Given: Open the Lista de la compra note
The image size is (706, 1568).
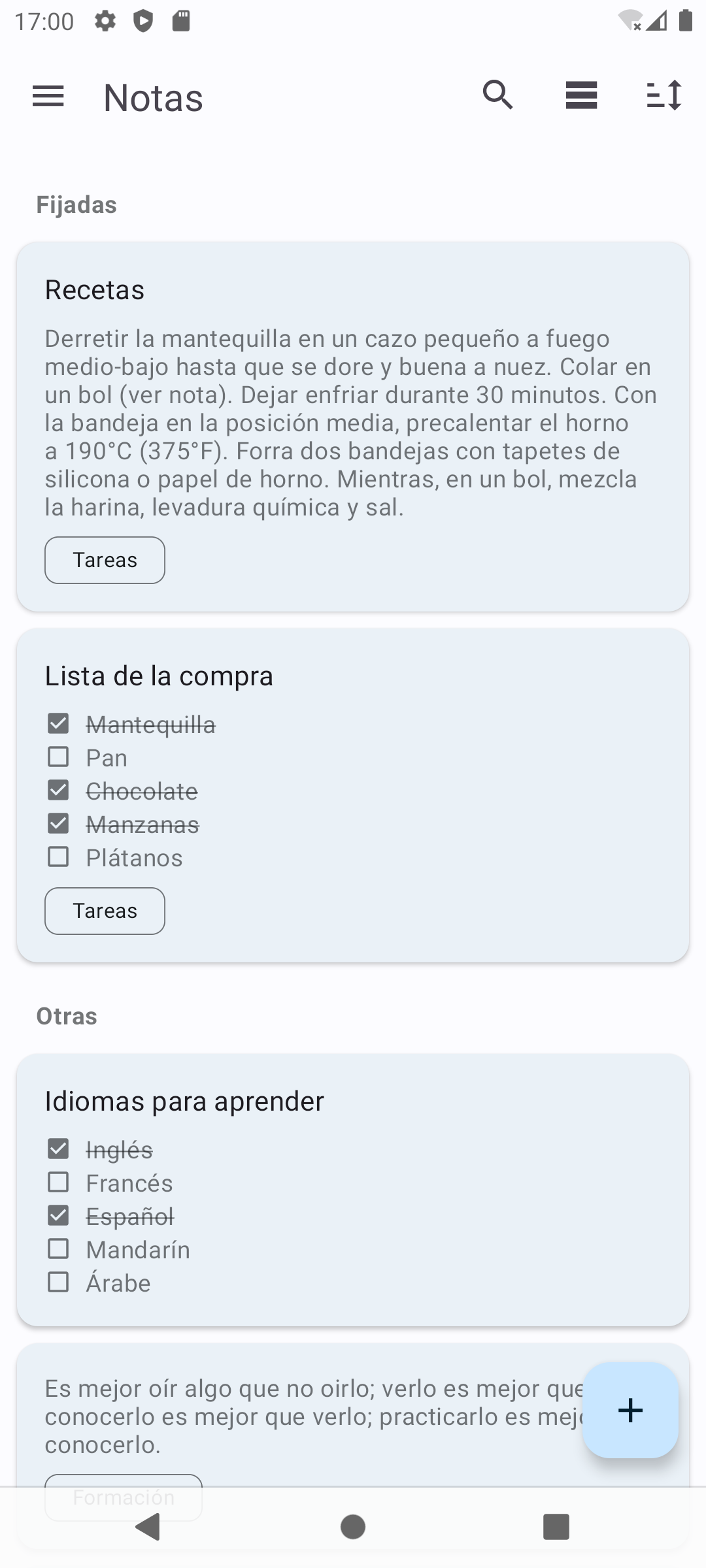Looking at the screenshot, I should point(353,795).
